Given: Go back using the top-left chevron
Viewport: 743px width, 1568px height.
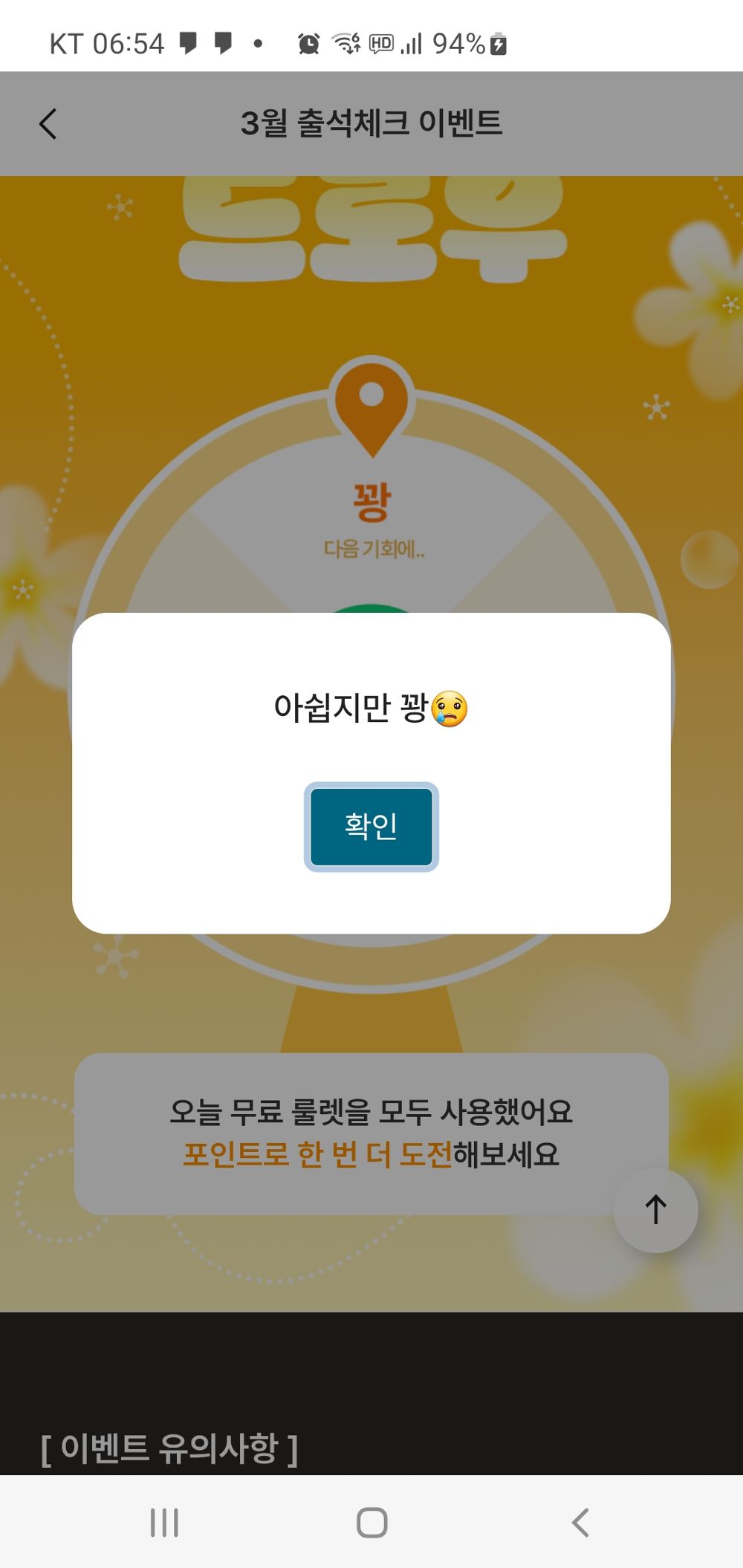Looking at the screenshot, I should (x=48, y=123).
